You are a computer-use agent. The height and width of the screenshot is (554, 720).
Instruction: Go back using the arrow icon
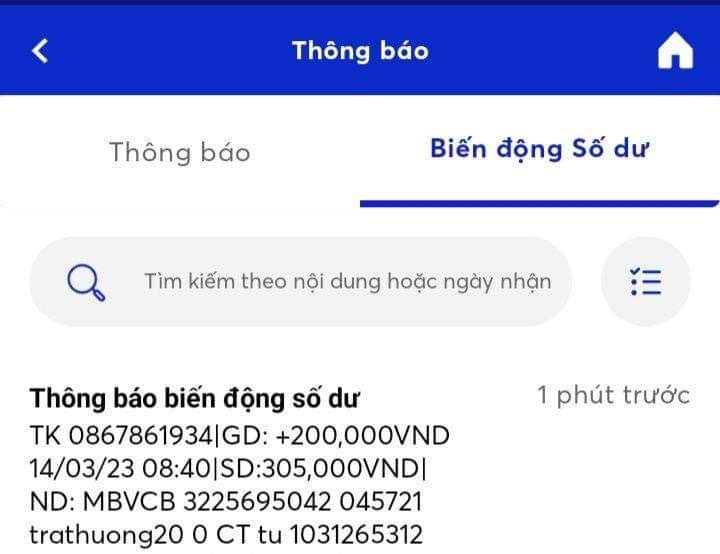point(40,51)
